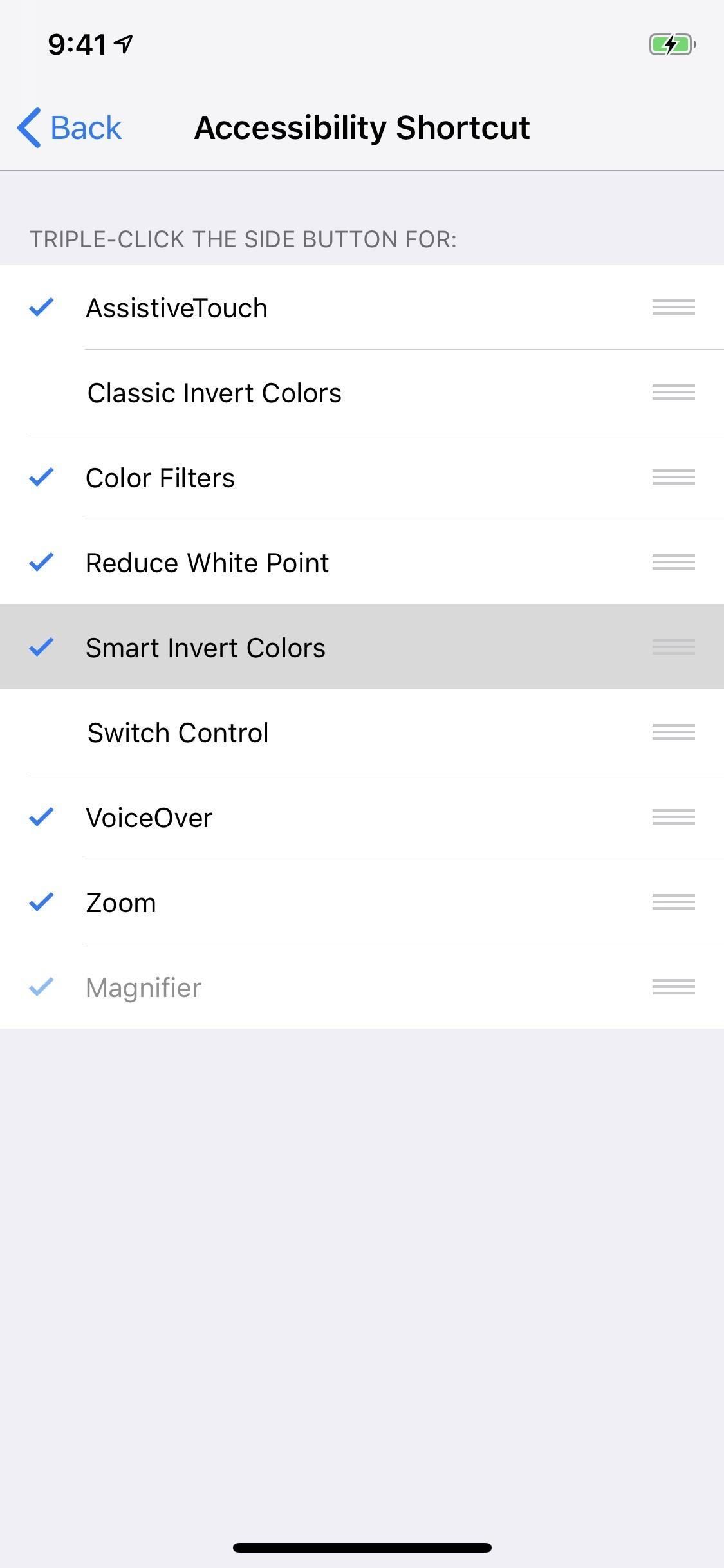Click the reorder handle next to AssistiveTouch

(673, 307)
